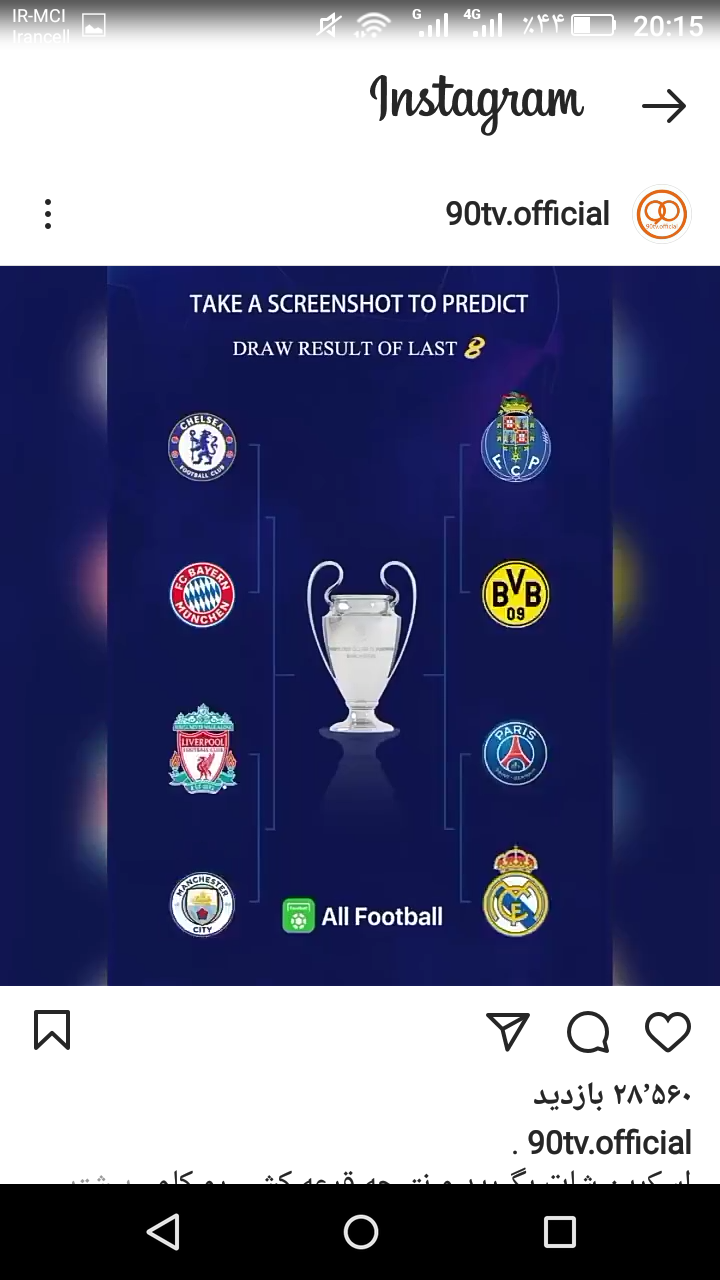The height and width of the screenshot is (1280, 720).
Task: Open recent apps with square button
Action: pyautogui.click(x=560, y=1232)
